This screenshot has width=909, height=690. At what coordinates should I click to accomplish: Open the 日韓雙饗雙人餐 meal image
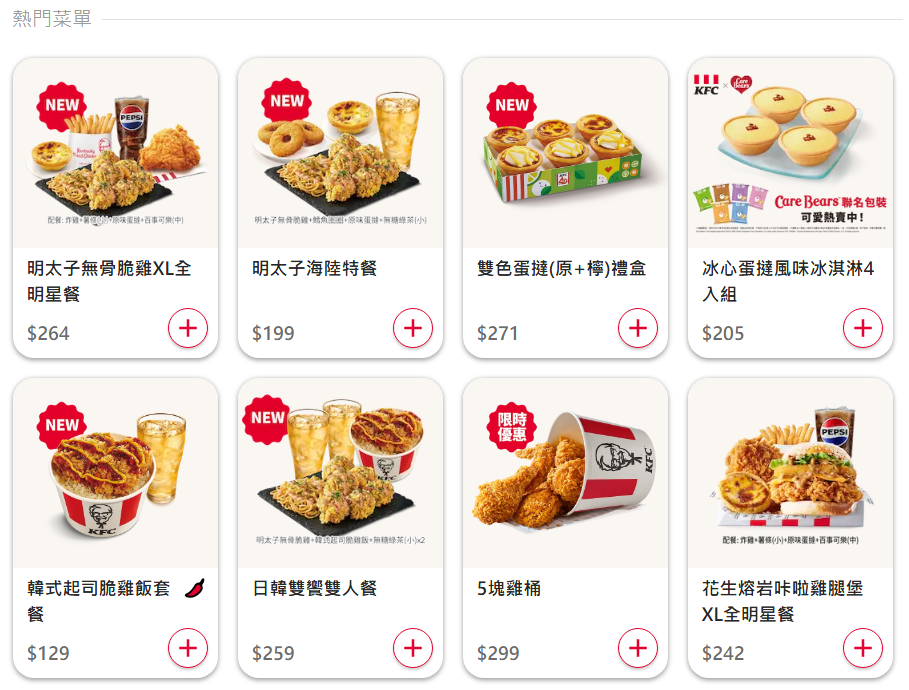coord(340,473)
